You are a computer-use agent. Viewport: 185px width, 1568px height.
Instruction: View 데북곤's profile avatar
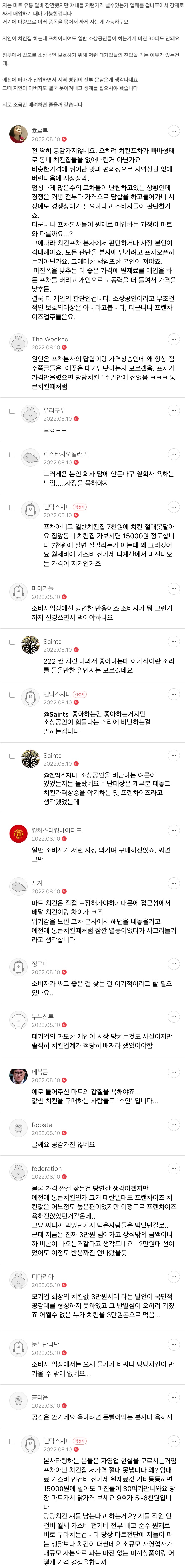click(x=19, y=1076)
